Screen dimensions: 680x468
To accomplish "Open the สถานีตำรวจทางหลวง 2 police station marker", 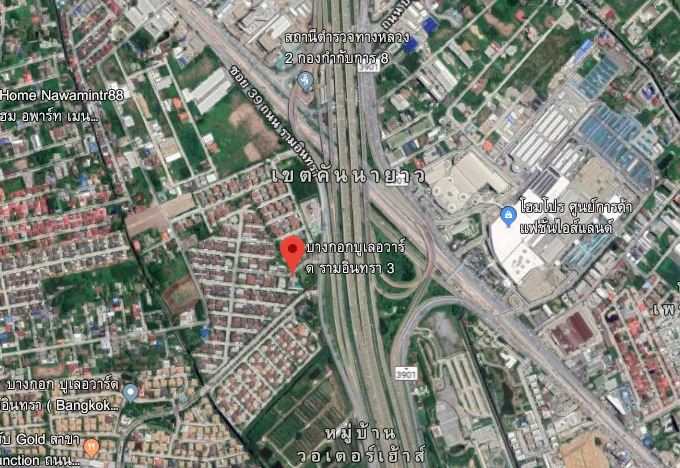I will (x=306, y=81).
